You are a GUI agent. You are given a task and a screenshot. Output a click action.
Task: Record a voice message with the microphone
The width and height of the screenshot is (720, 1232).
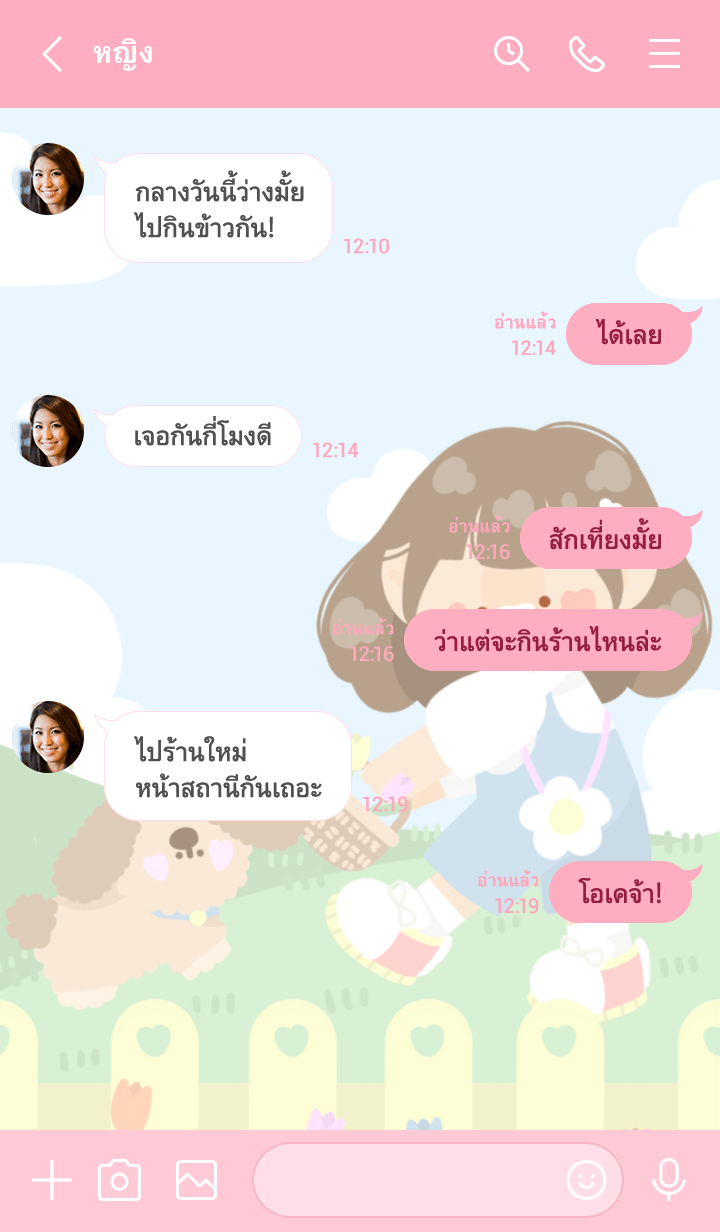point(669,1181)
